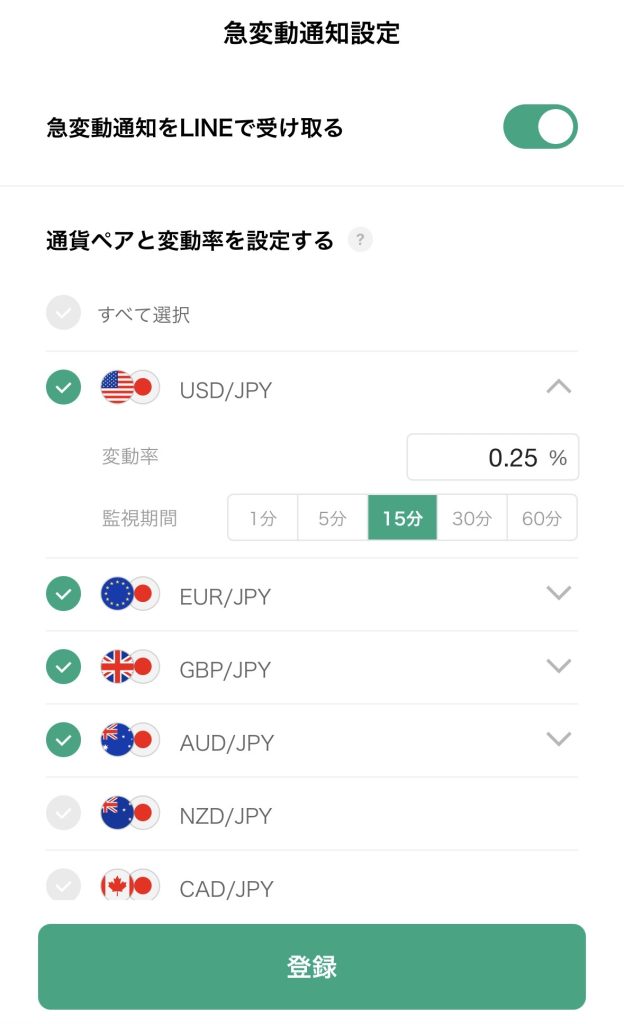The width and height of the screenshot is (624, 1024).
Task: Select the 5分 monitoring period
Action: pyautogui.click(x=333, y=518)
